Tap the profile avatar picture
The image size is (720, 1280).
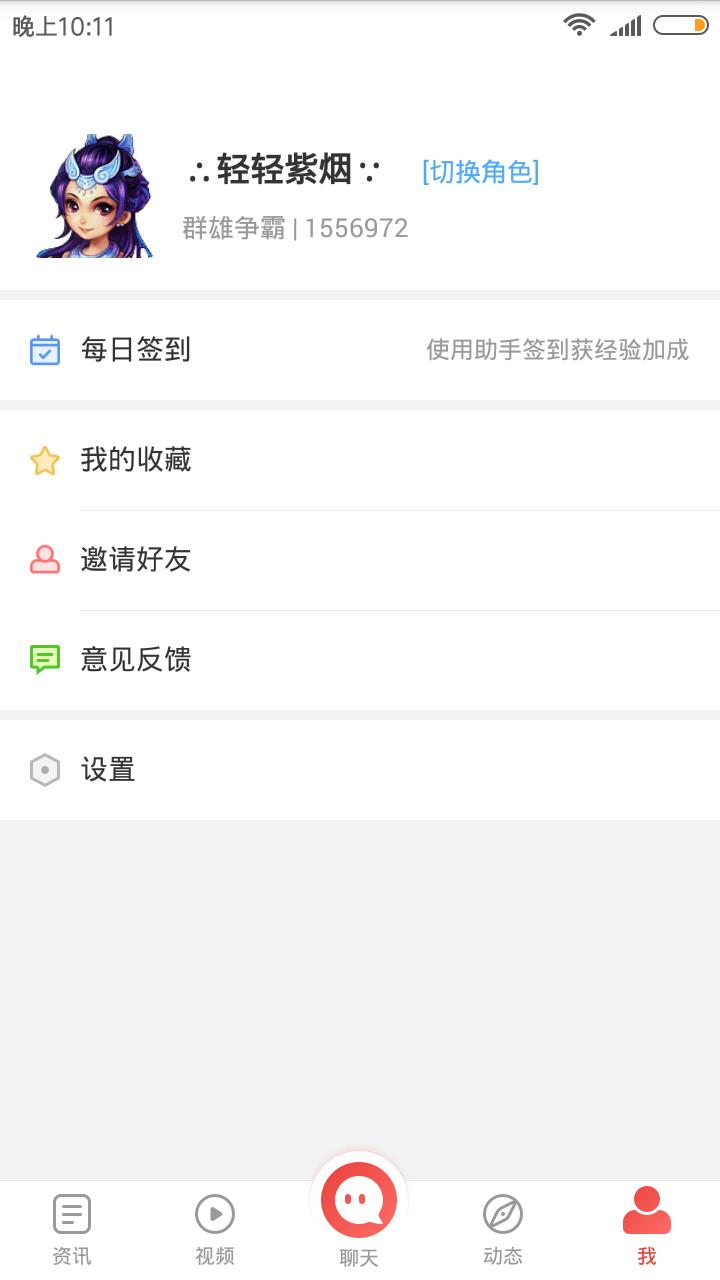click(95, 196)
